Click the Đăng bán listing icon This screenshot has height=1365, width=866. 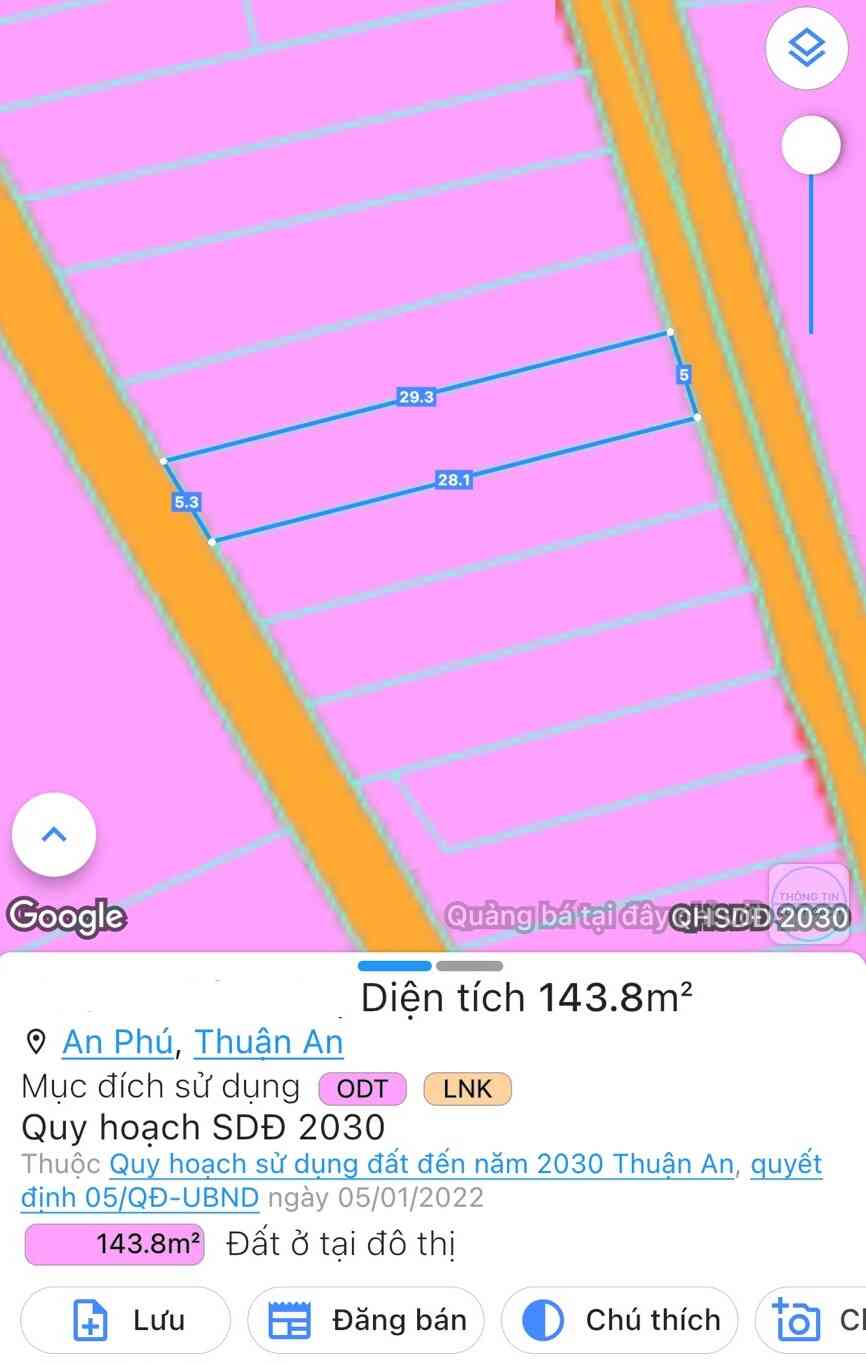click(x=291, y=1319)
